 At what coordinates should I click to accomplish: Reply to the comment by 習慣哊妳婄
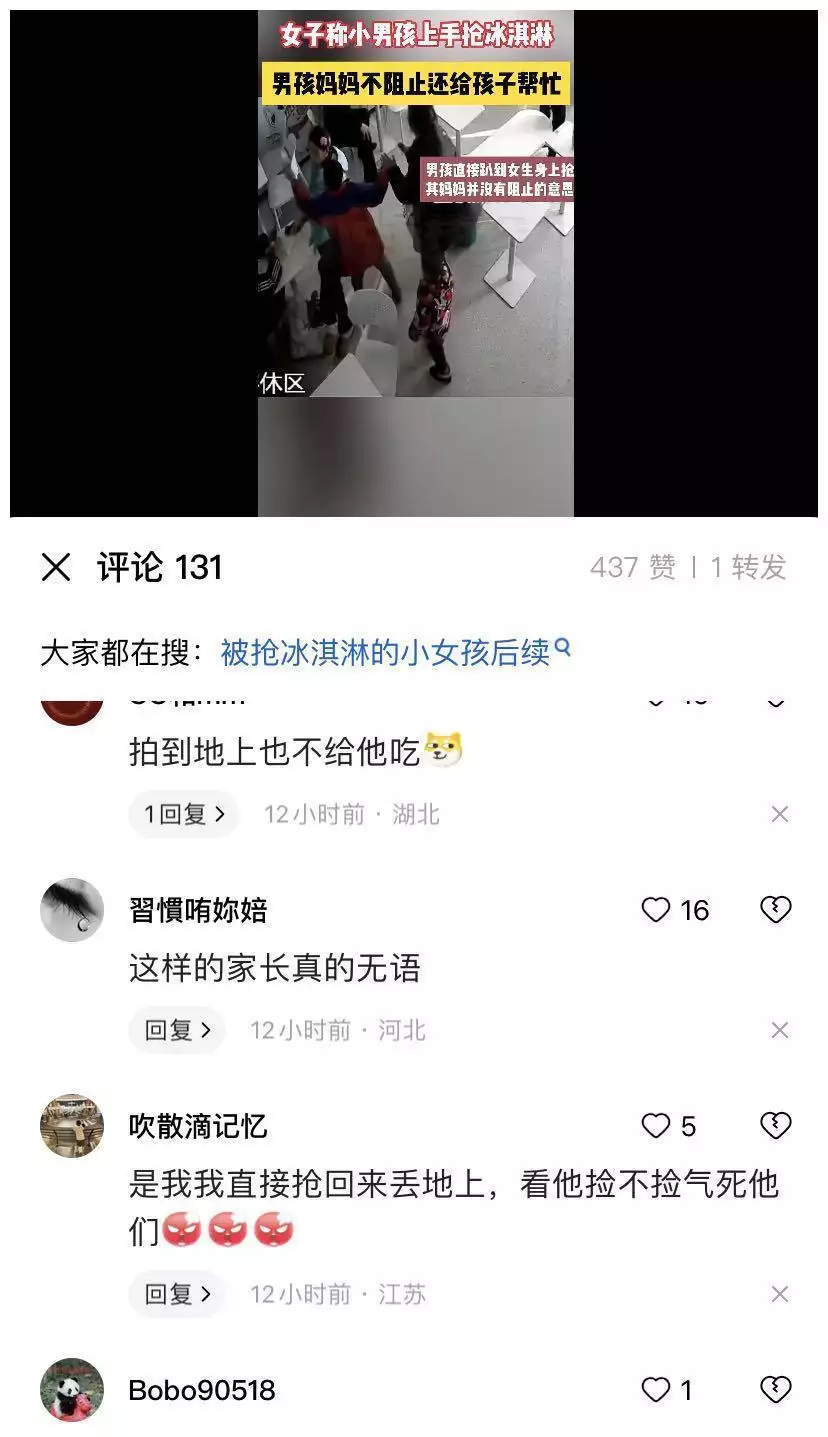pos(177,1030)
